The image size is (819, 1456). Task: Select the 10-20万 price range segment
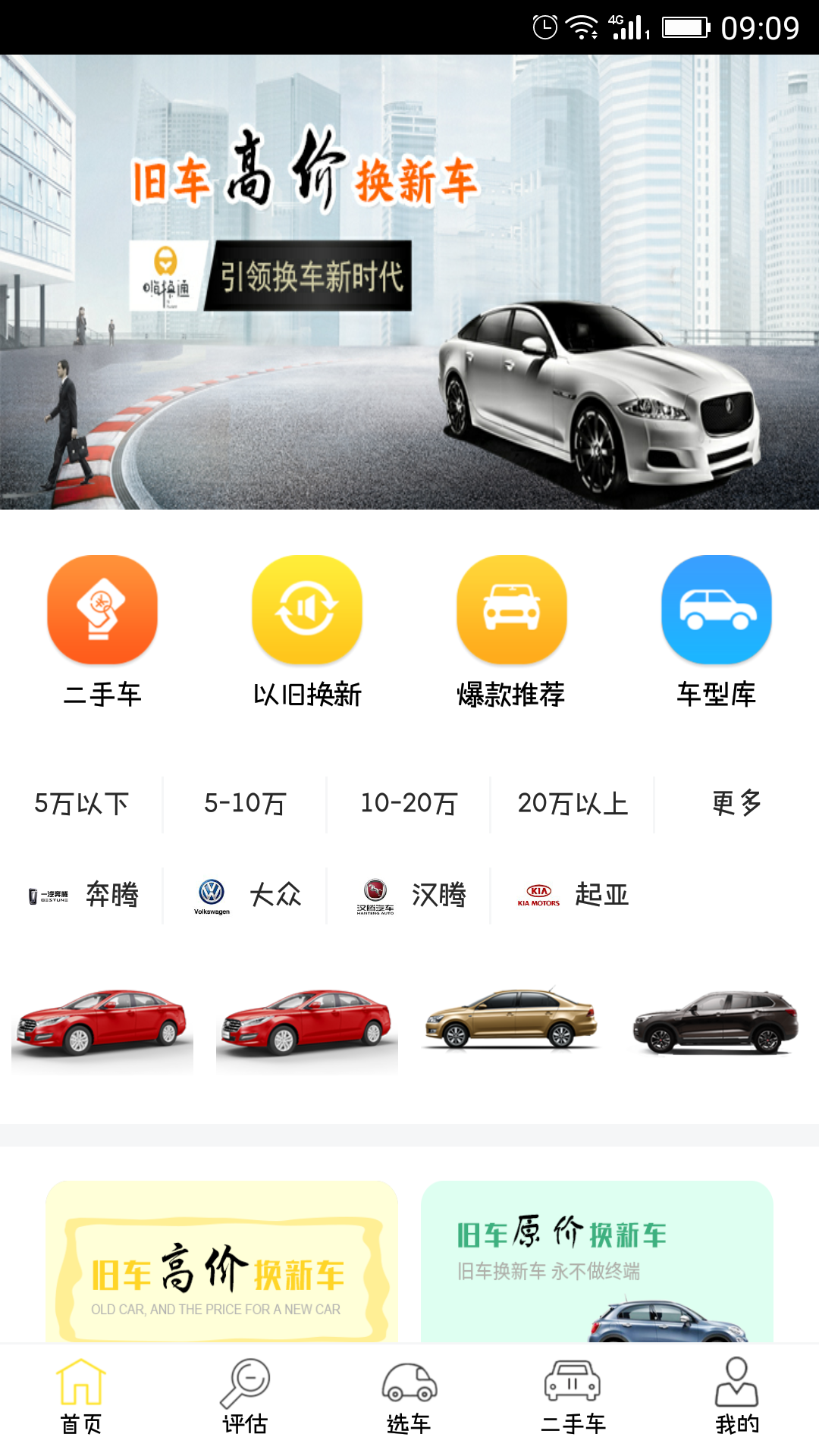(x=408, y=805)
